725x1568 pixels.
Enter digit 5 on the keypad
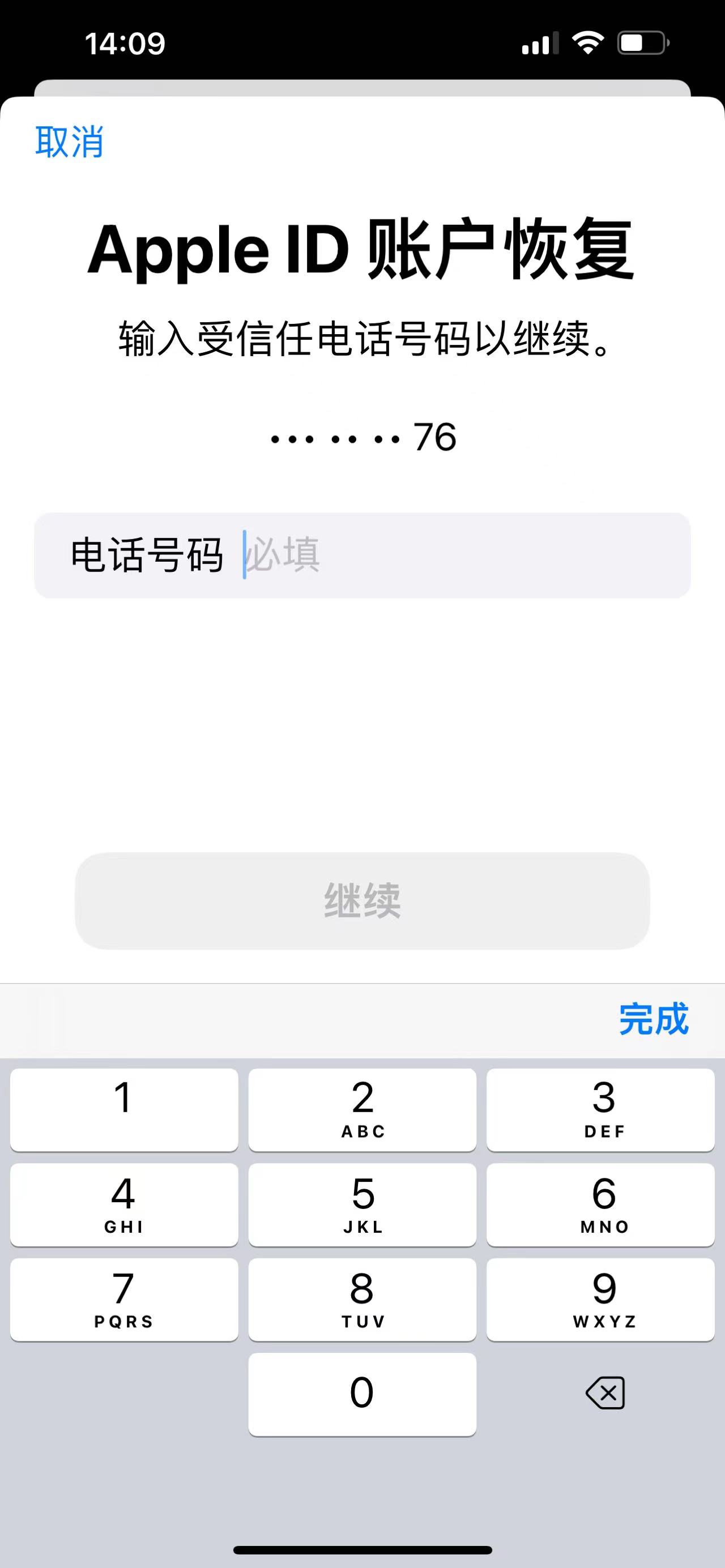point(362,1205)
